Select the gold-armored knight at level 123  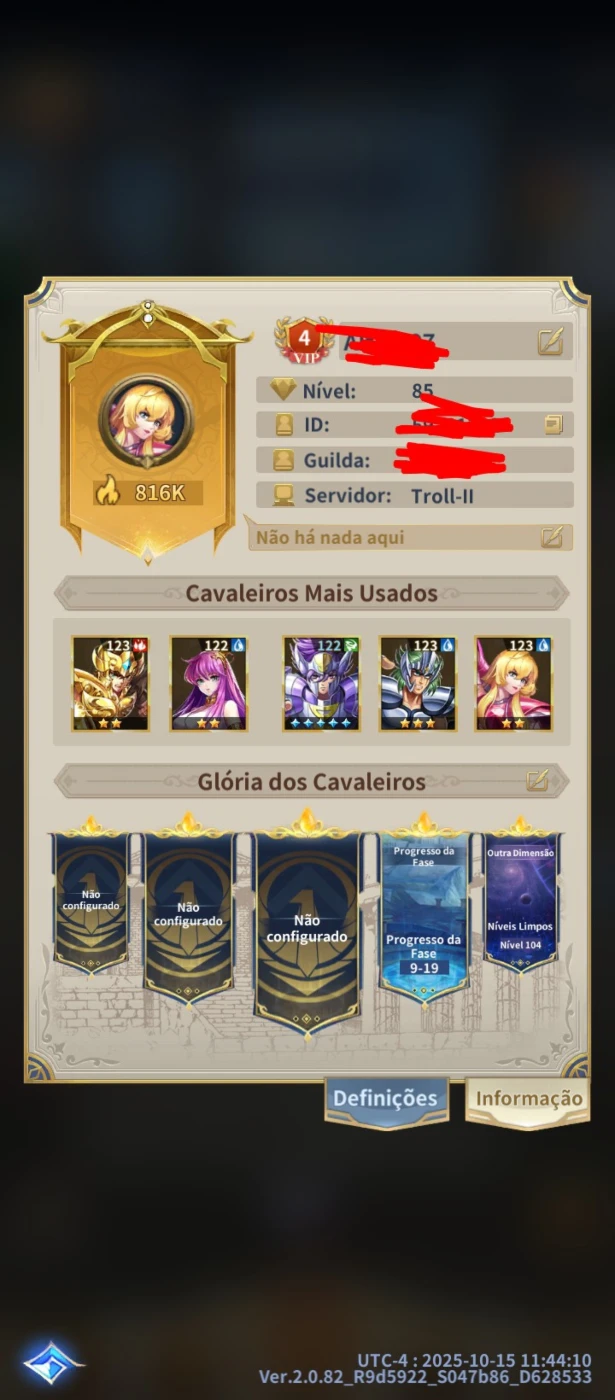110,683
